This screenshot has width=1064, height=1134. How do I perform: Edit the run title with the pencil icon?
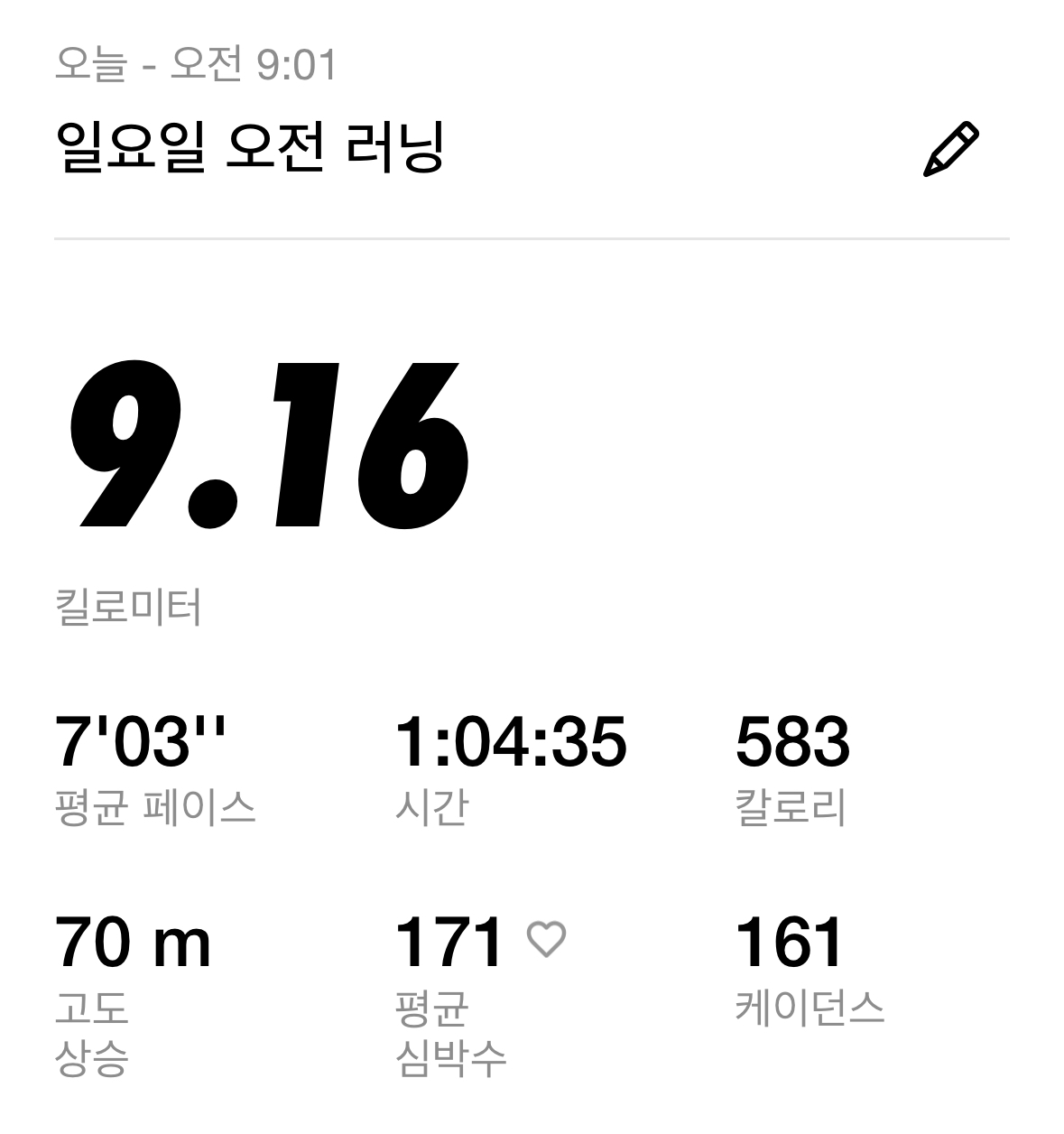950,149
